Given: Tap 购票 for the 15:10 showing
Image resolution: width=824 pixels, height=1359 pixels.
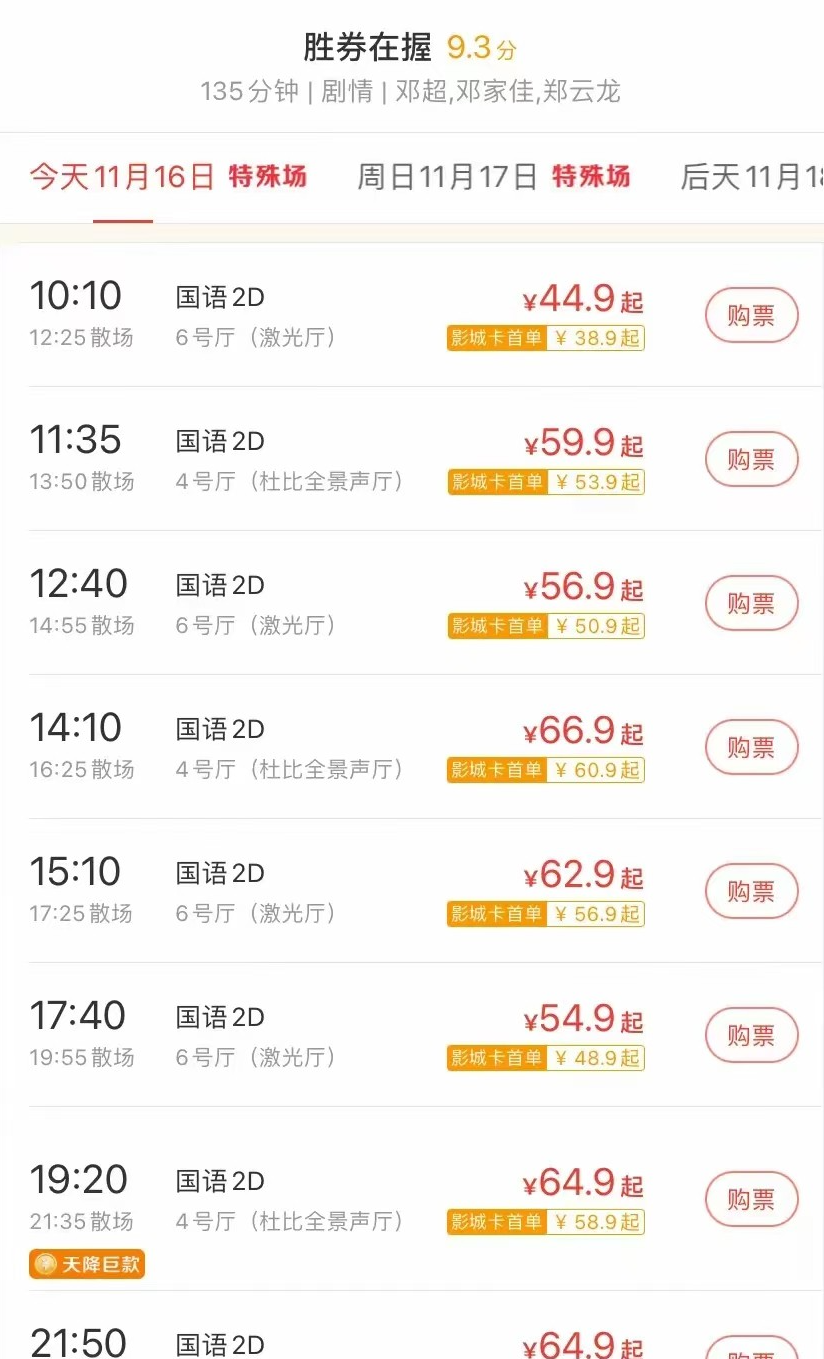Looking at the screenshot, I should click(752, 892).
